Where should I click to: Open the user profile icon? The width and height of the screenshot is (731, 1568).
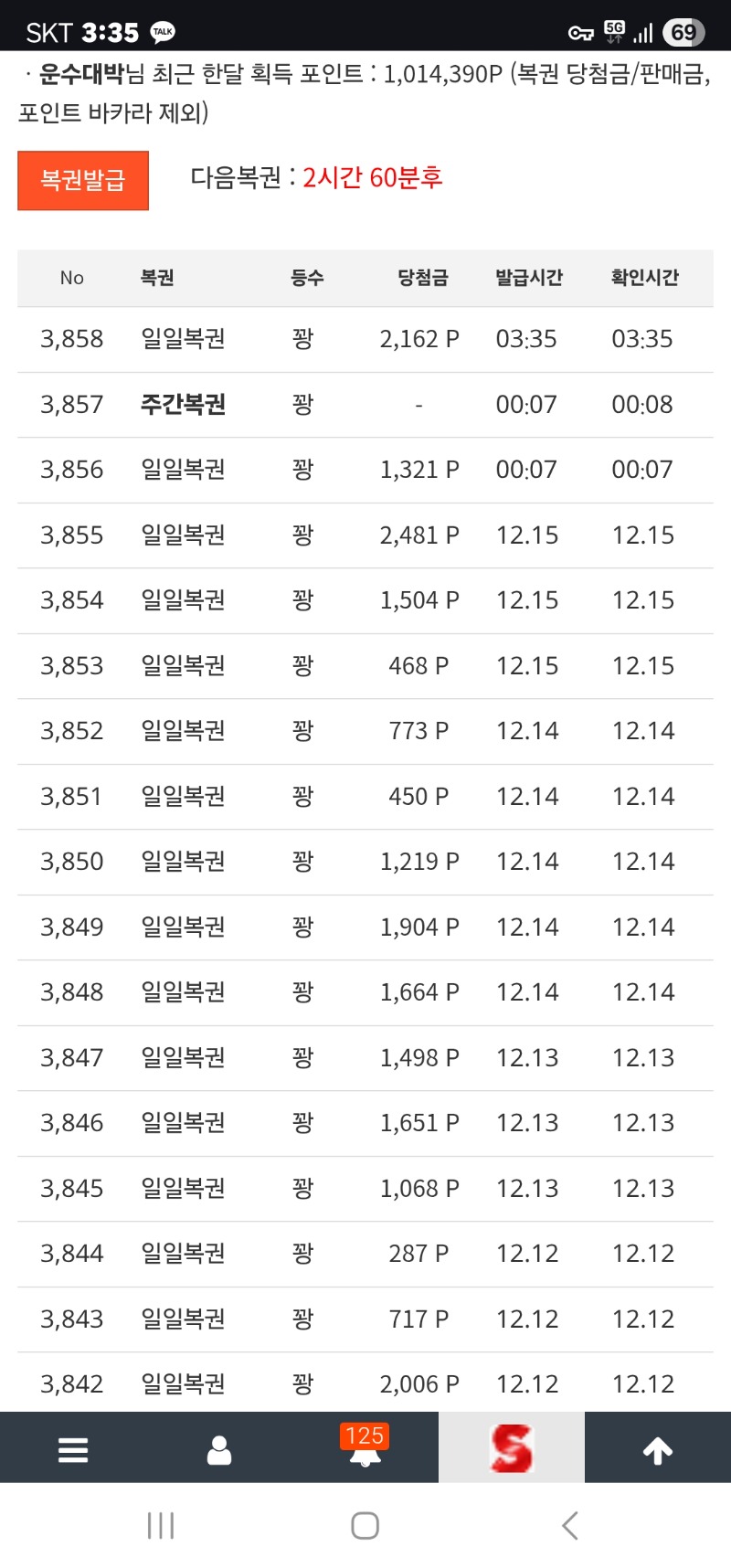[219, 1449]
